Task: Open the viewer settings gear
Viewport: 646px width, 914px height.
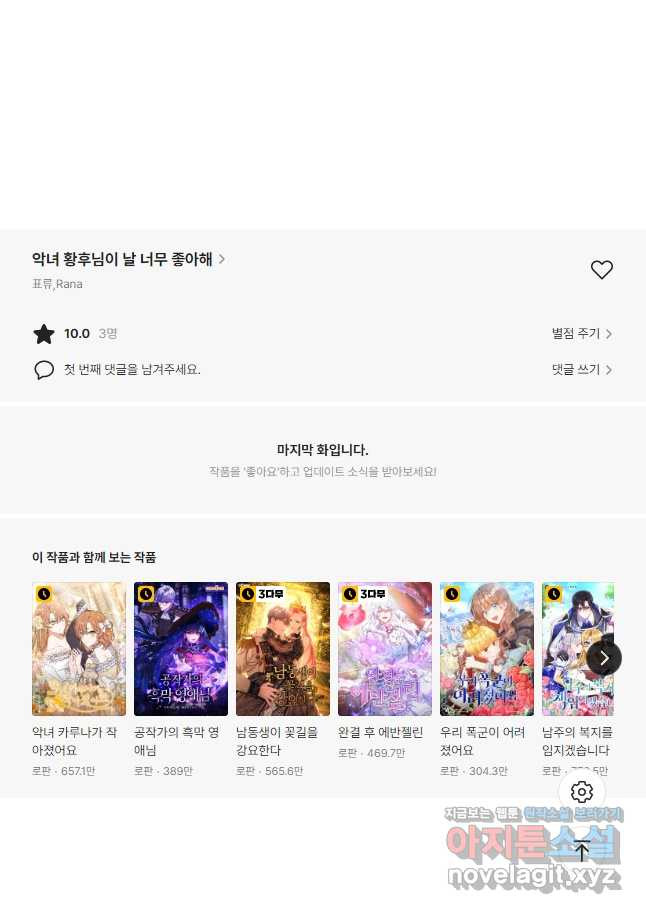Action: click(582, 792)
